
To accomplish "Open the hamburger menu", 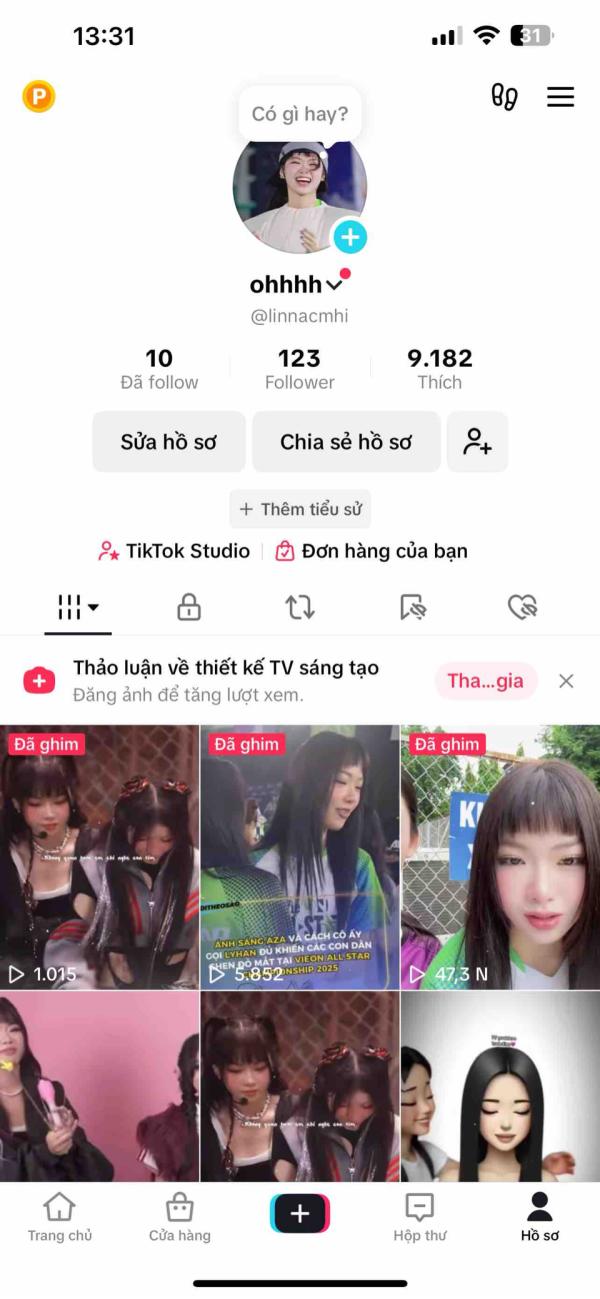I will [560, 97].
